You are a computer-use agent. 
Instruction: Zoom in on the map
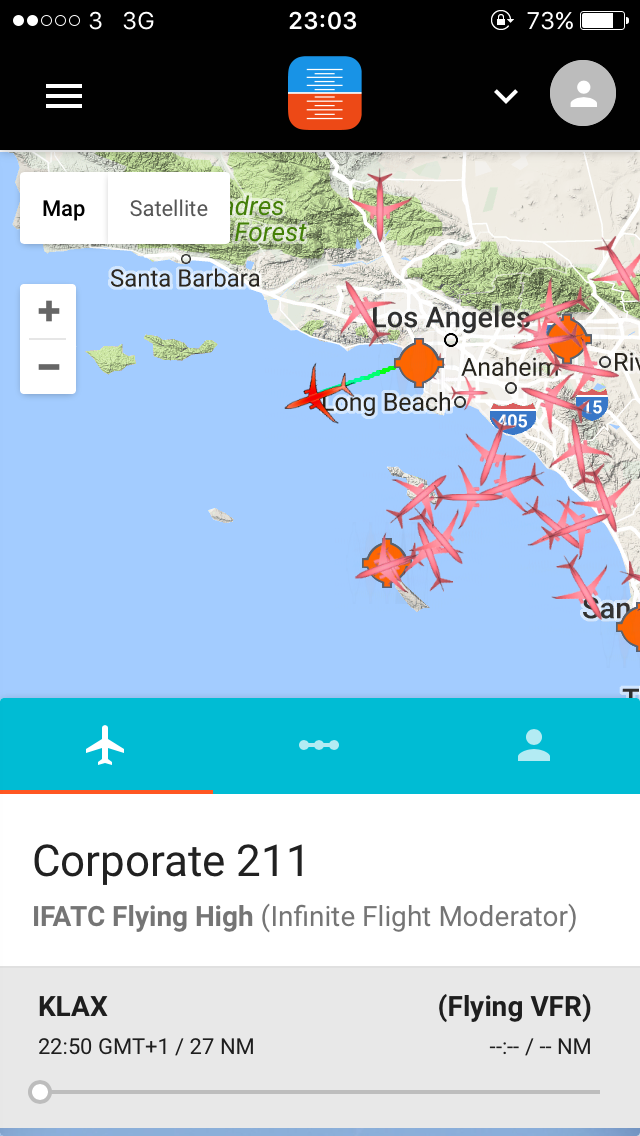pos(48,311)
